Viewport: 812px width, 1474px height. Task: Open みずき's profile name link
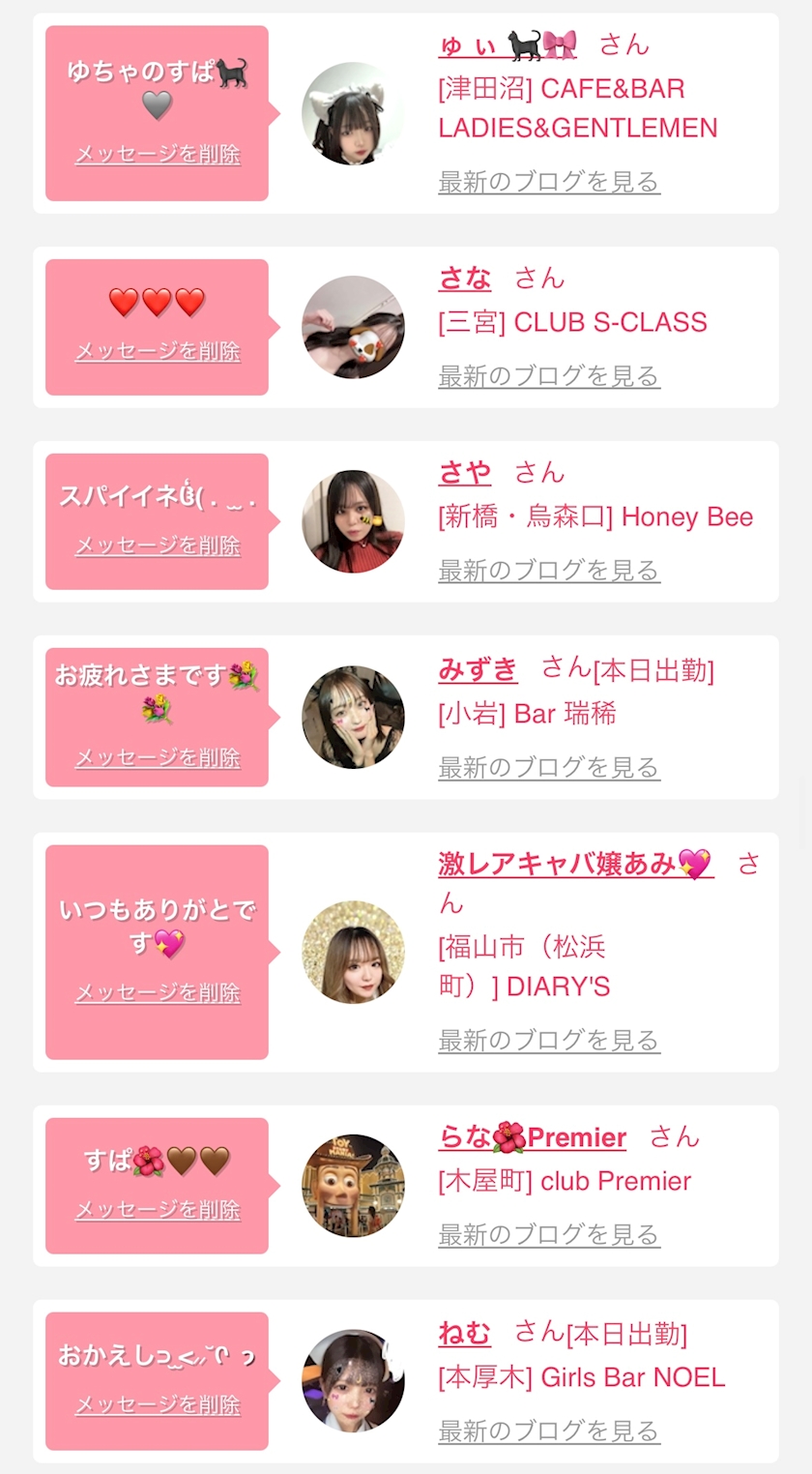[x=478, y=669]
